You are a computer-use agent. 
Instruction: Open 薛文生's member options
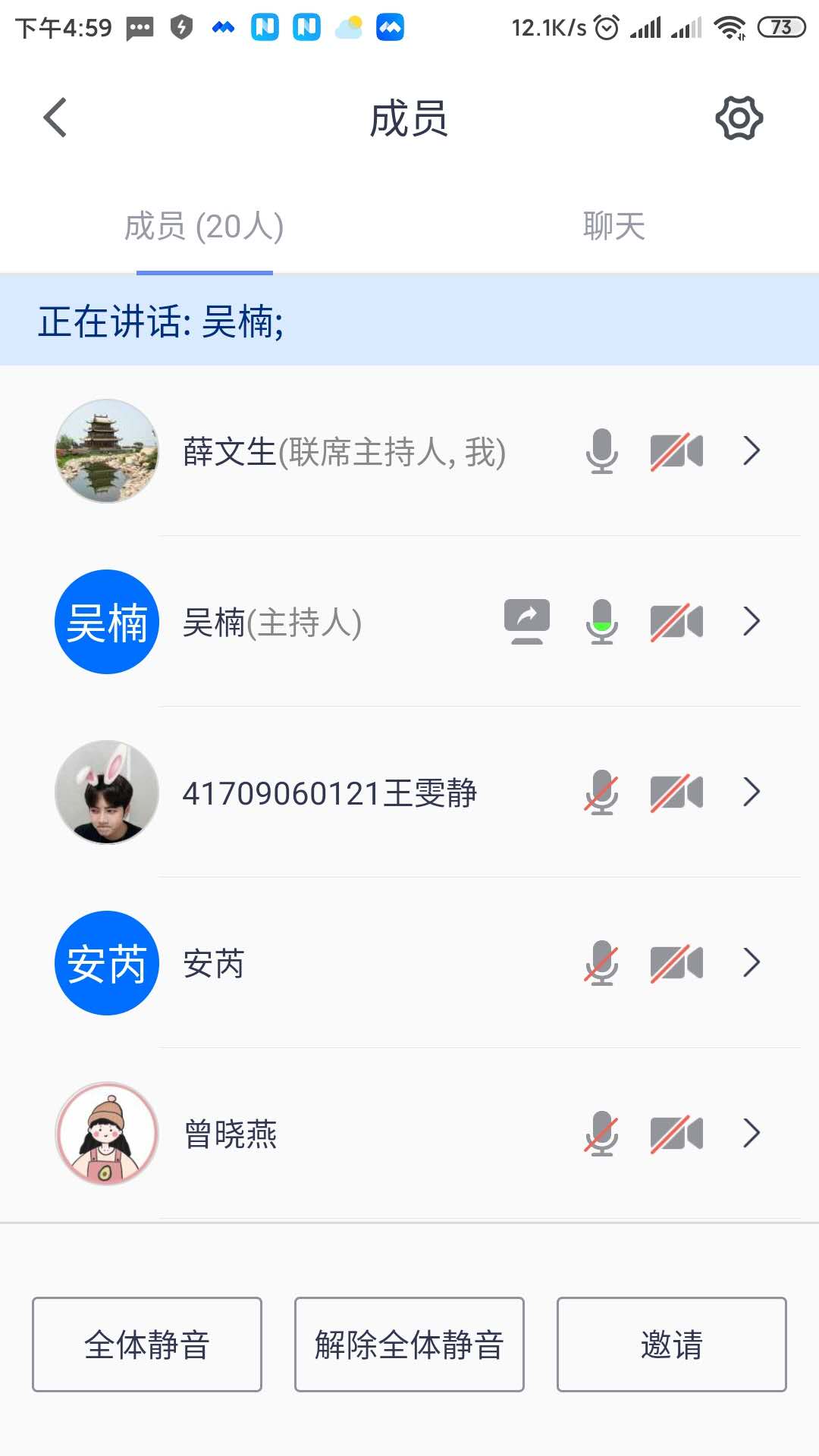(x=751, y=451)
